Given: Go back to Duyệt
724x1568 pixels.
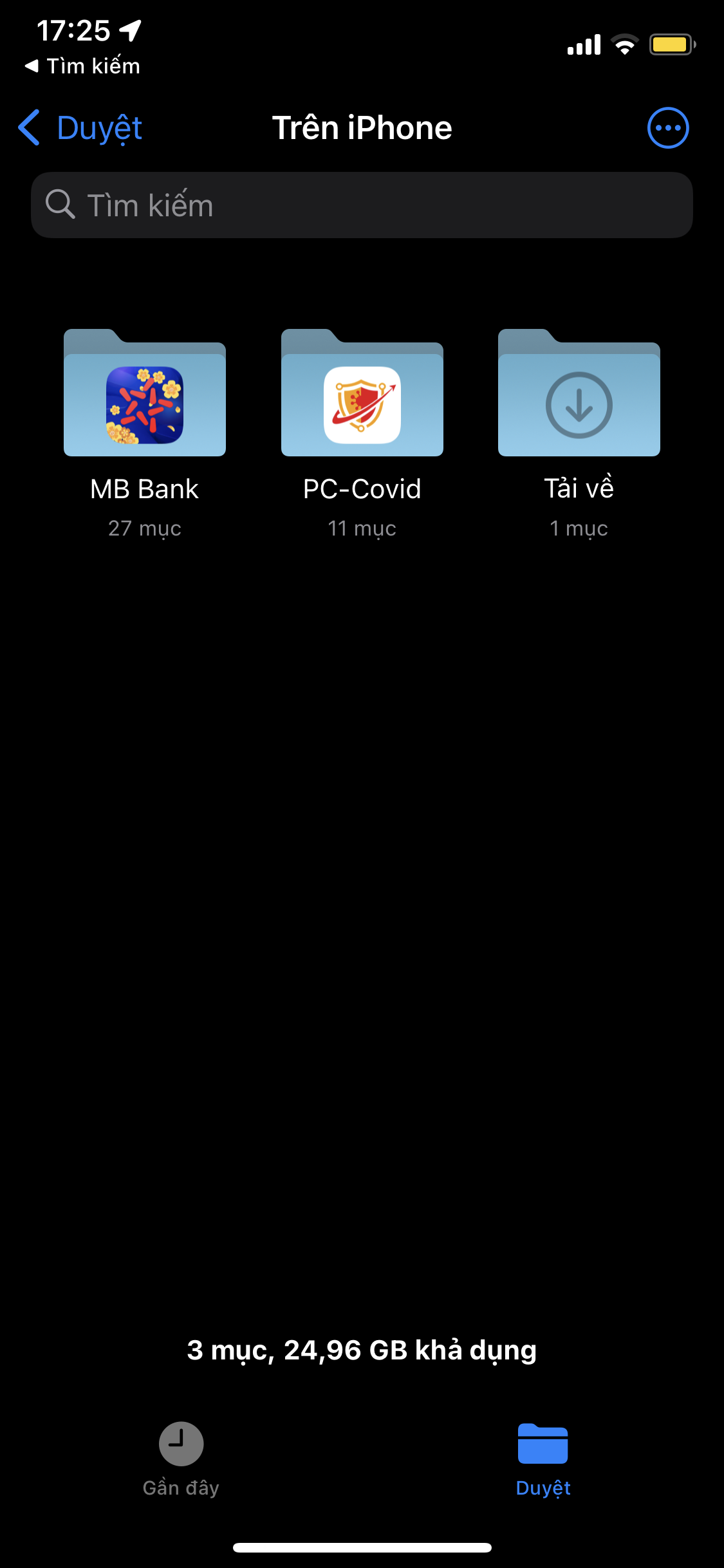Looking at the screenshot, I should point(80,127).
